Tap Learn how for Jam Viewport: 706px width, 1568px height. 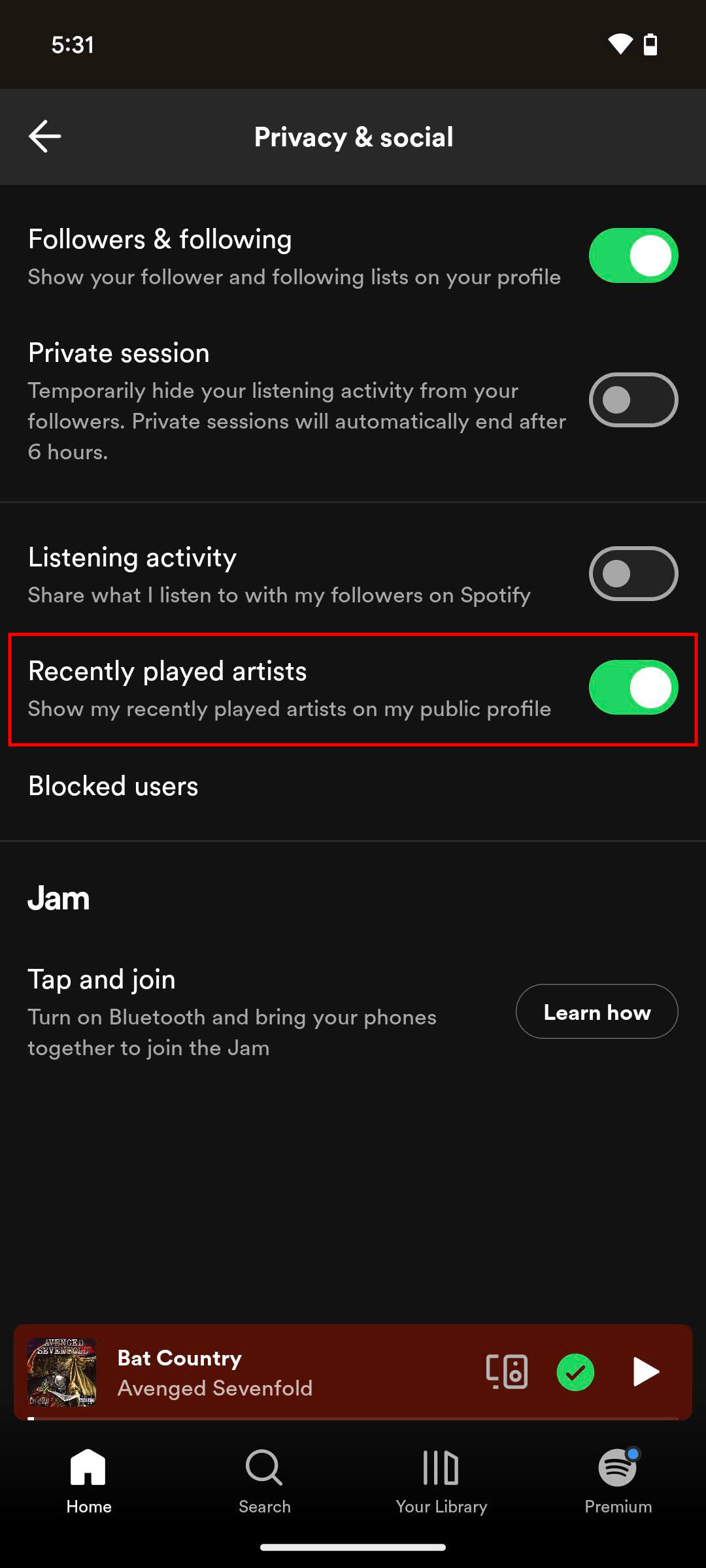[x=596, y=1011]
